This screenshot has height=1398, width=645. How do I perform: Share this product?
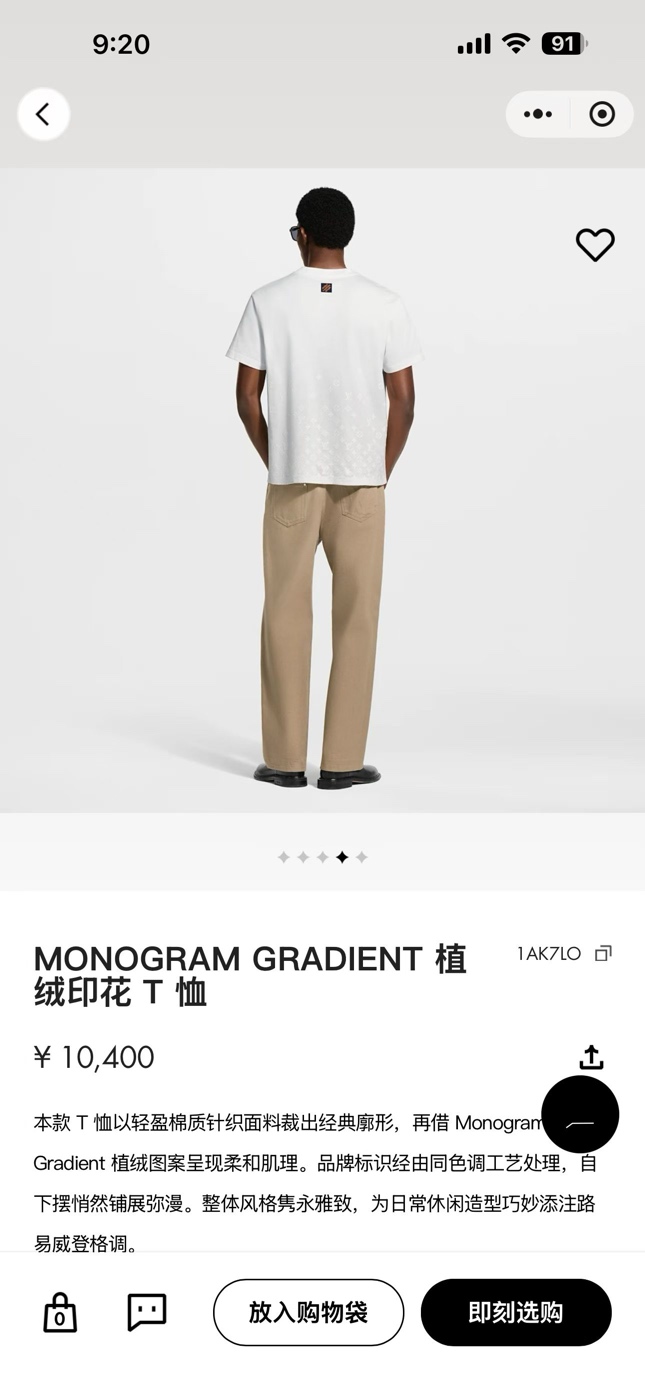[591, 1057]
